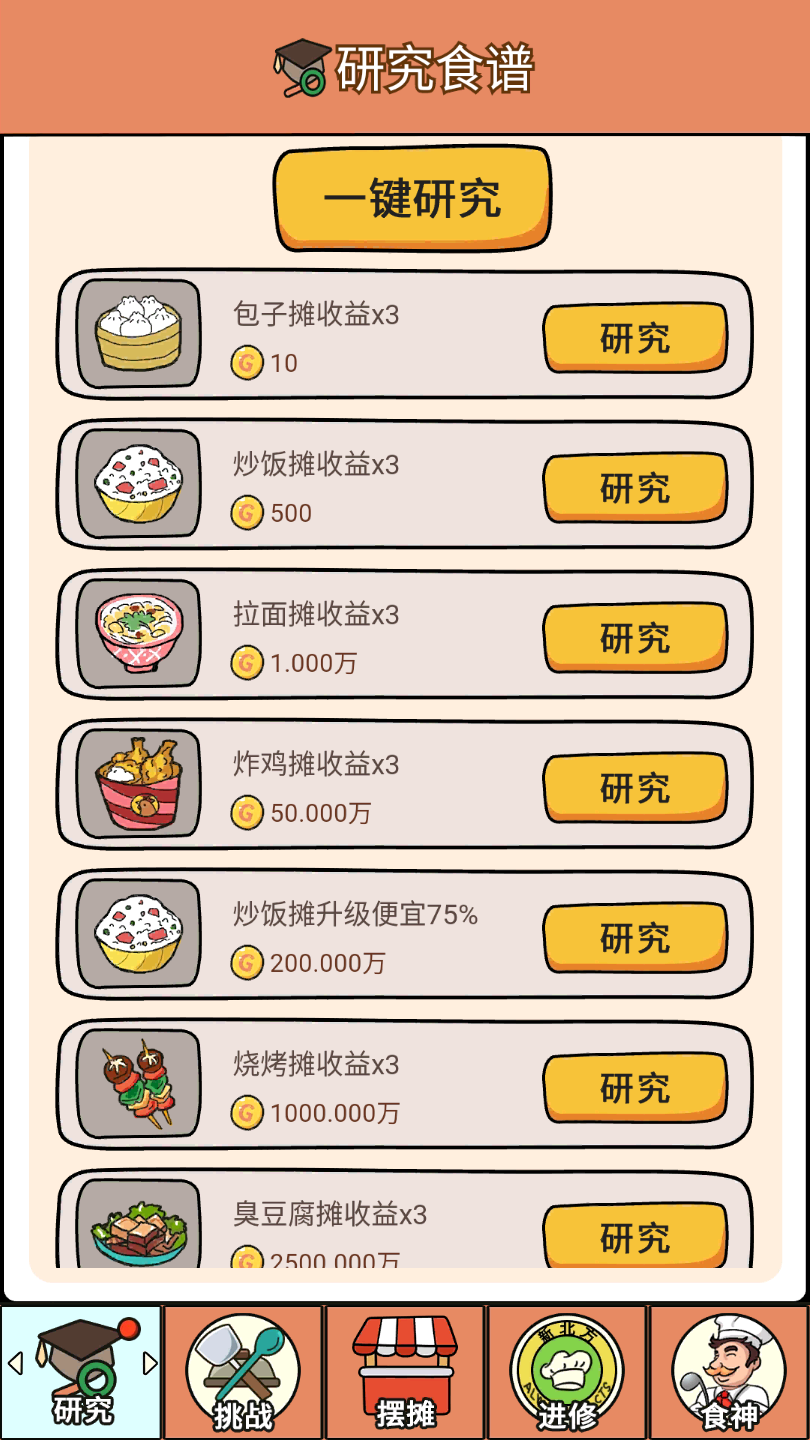Switch to the 挑战 tab
The width and height of the screenshot is (810, 1440).
coord(243,1370)
